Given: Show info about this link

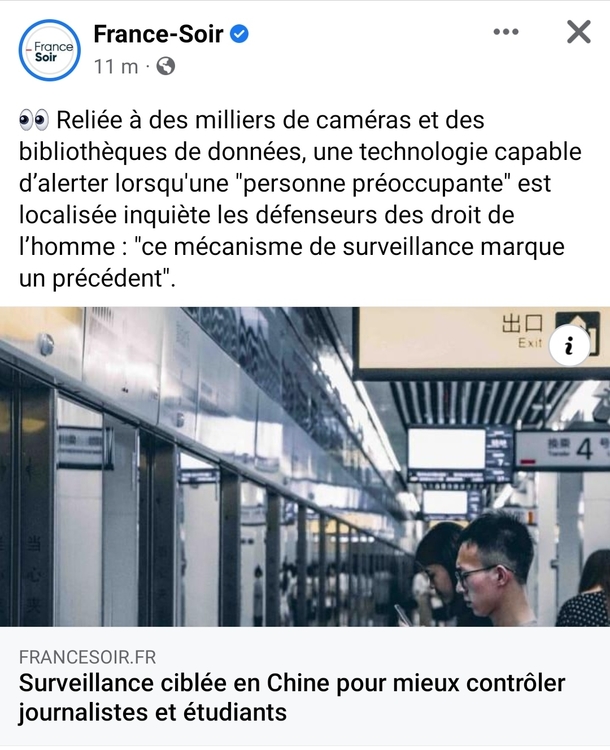Looking at the screenshot, I should (x=570, y=346).
